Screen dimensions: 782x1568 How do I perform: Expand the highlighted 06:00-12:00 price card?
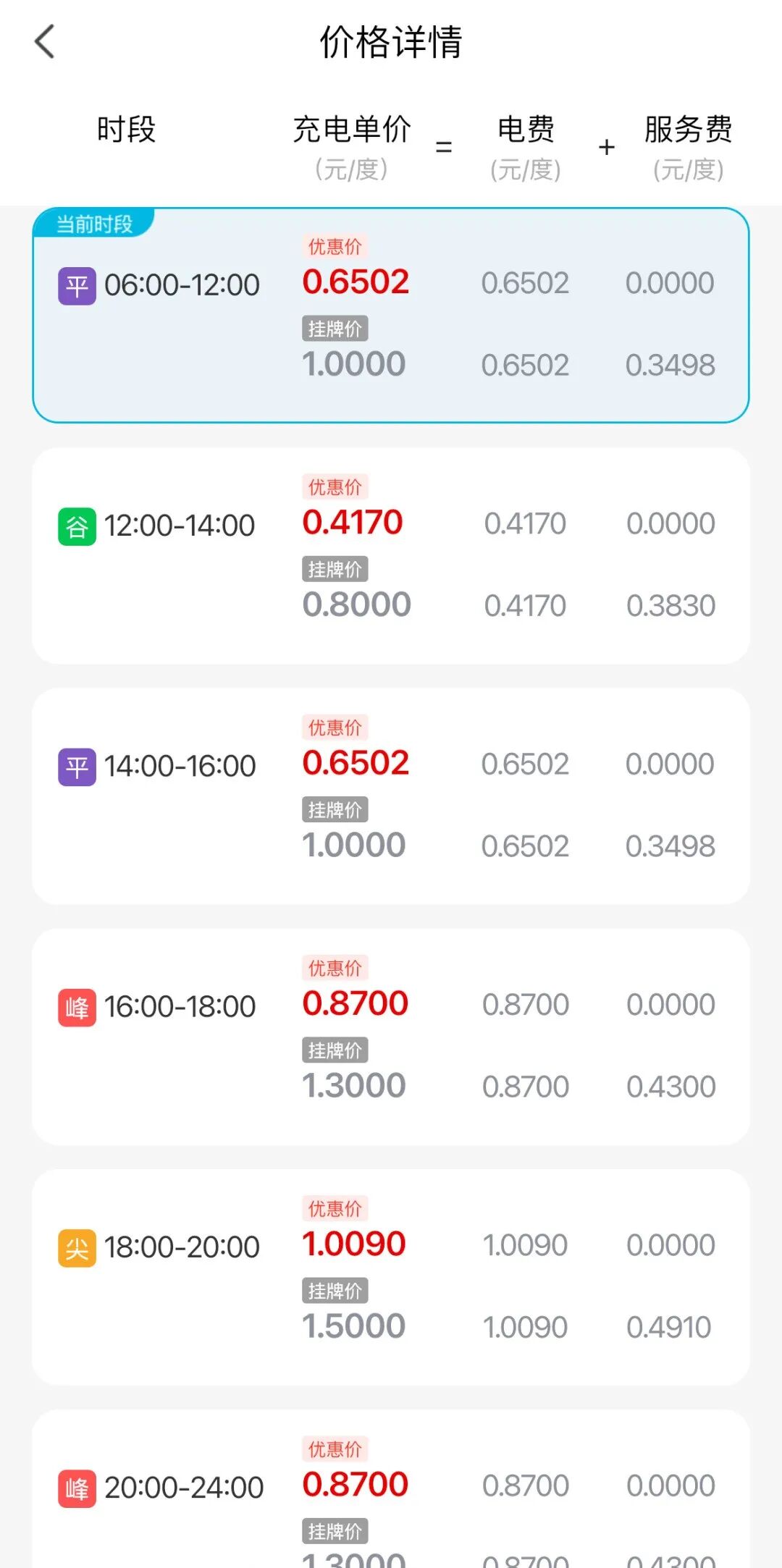coord(391,315)
